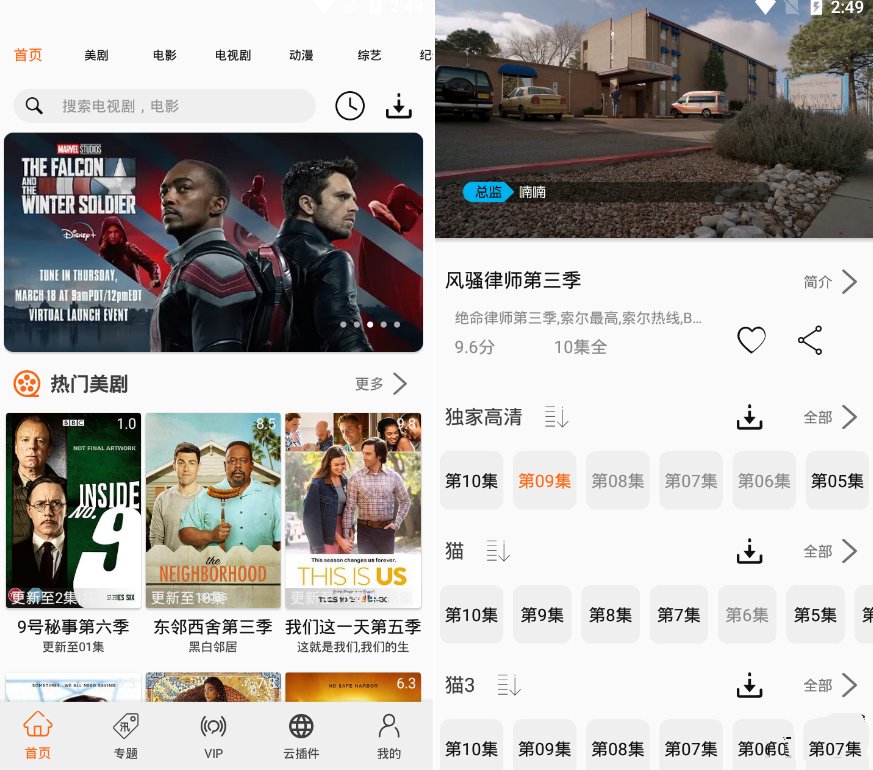
Task: Select the 动漫 category tab
Action: coord(301,56)
